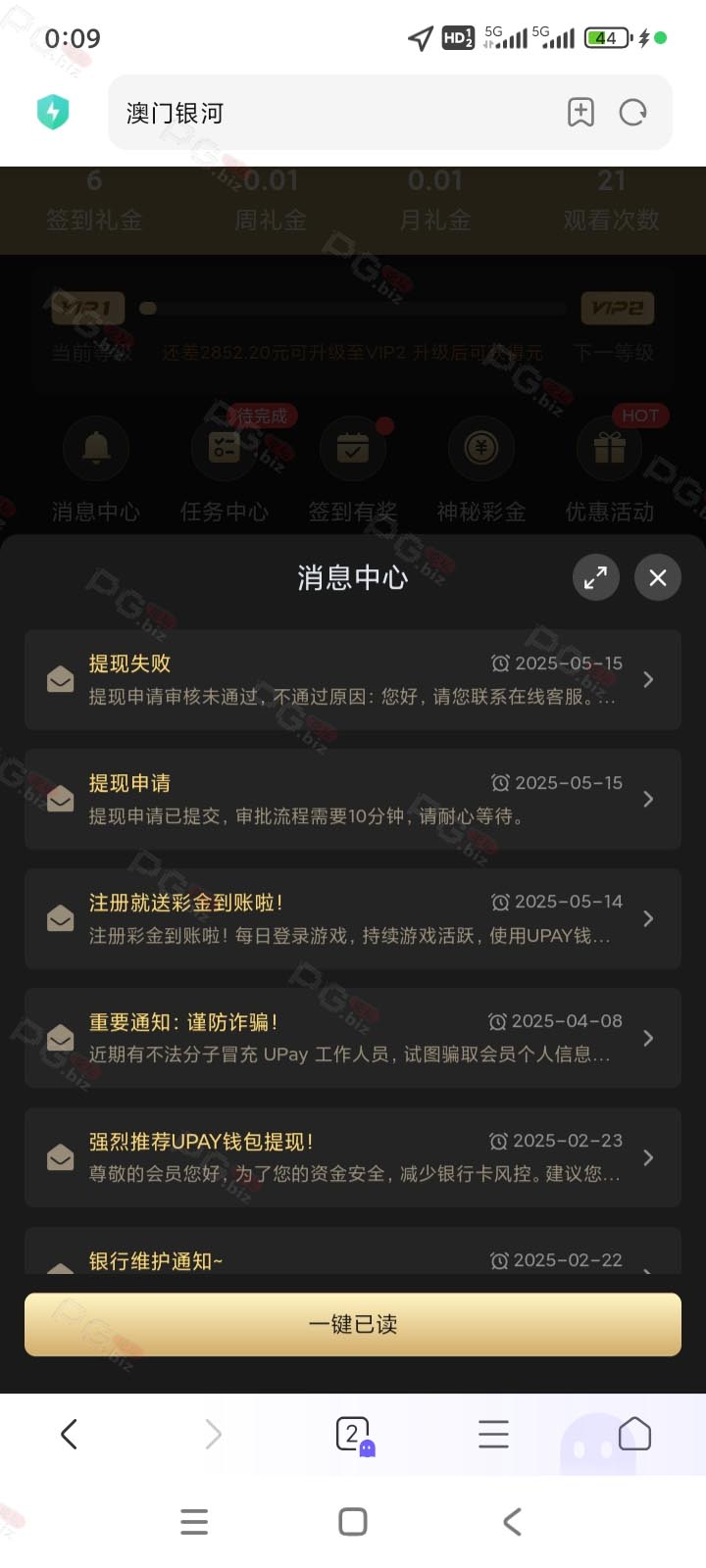706x1568 pixels.
Task: Expand the message center to full screen
Action: (596, 578)
